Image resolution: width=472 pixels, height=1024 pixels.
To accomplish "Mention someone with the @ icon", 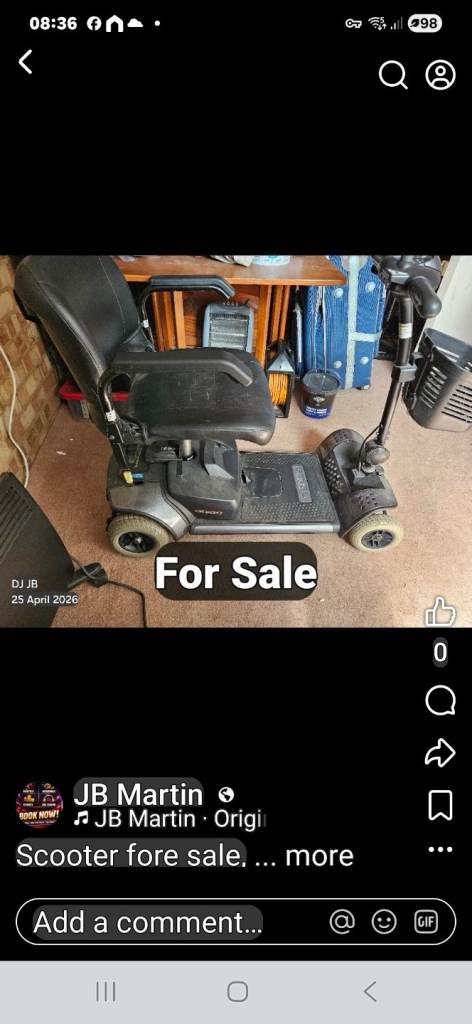I will [x=341, y=921].
